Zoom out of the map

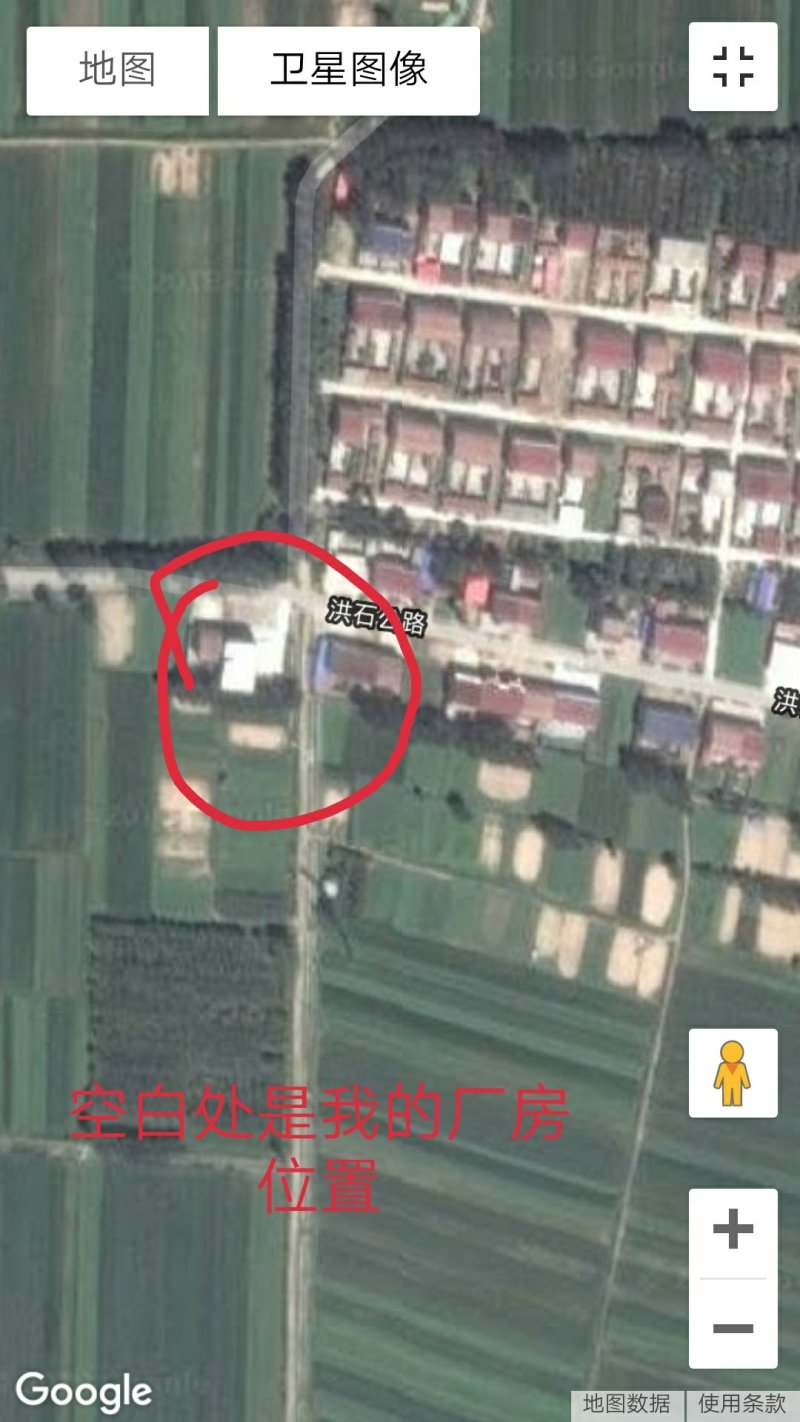coord(733,1327)
